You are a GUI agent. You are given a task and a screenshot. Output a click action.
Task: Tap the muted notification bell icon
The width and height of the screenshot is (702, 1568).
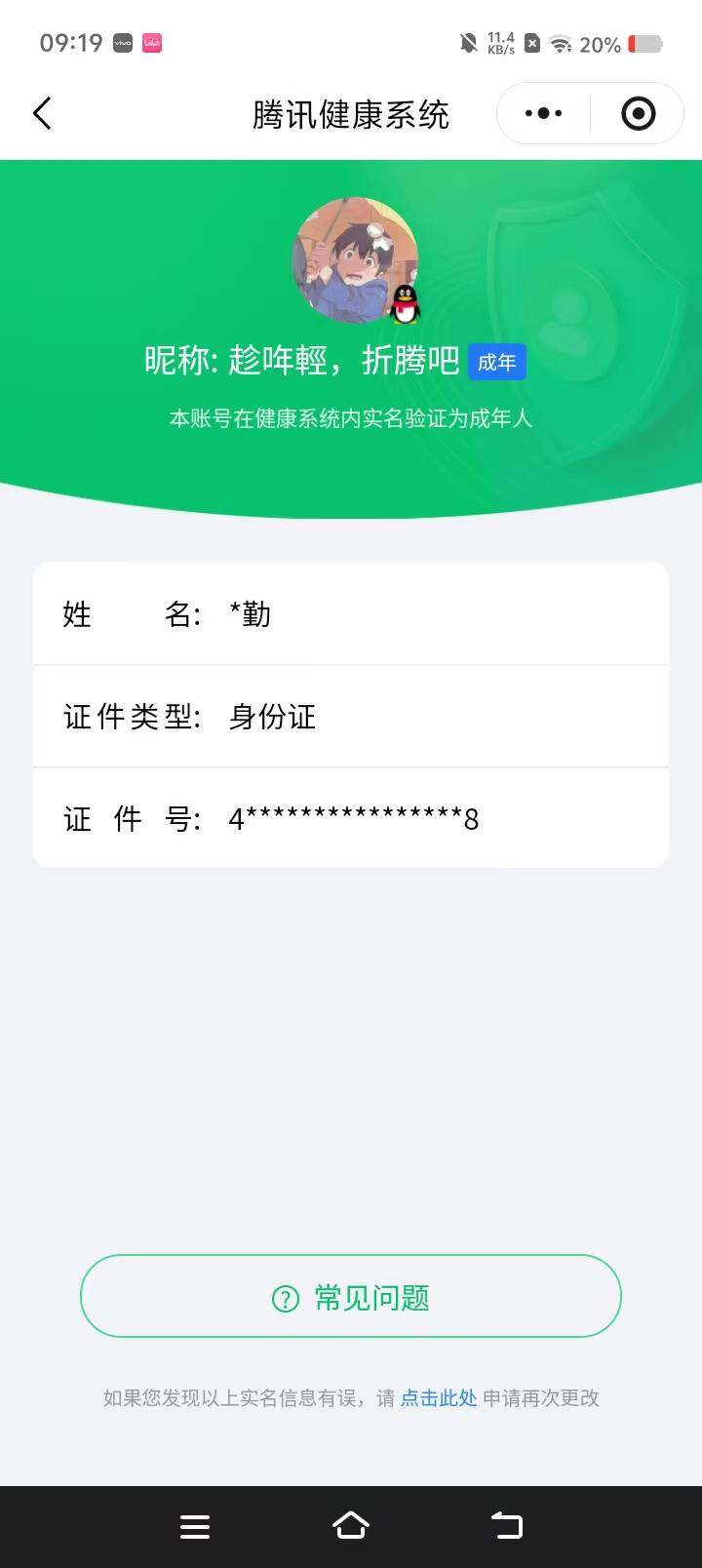[470, 43]
